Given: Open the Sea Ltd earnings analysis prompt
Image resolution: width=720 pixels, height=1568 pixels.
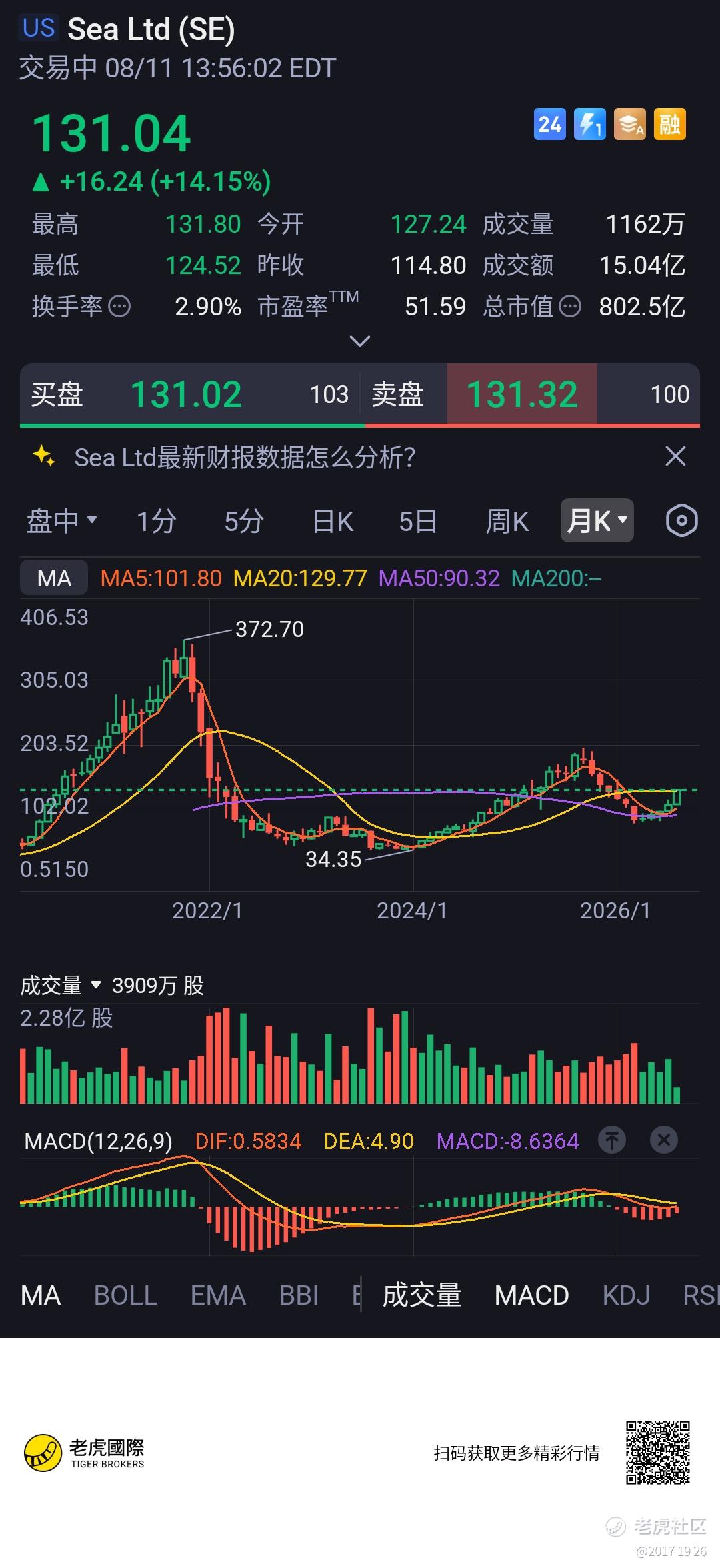Looking at the screenshot, I should (245, 458).
